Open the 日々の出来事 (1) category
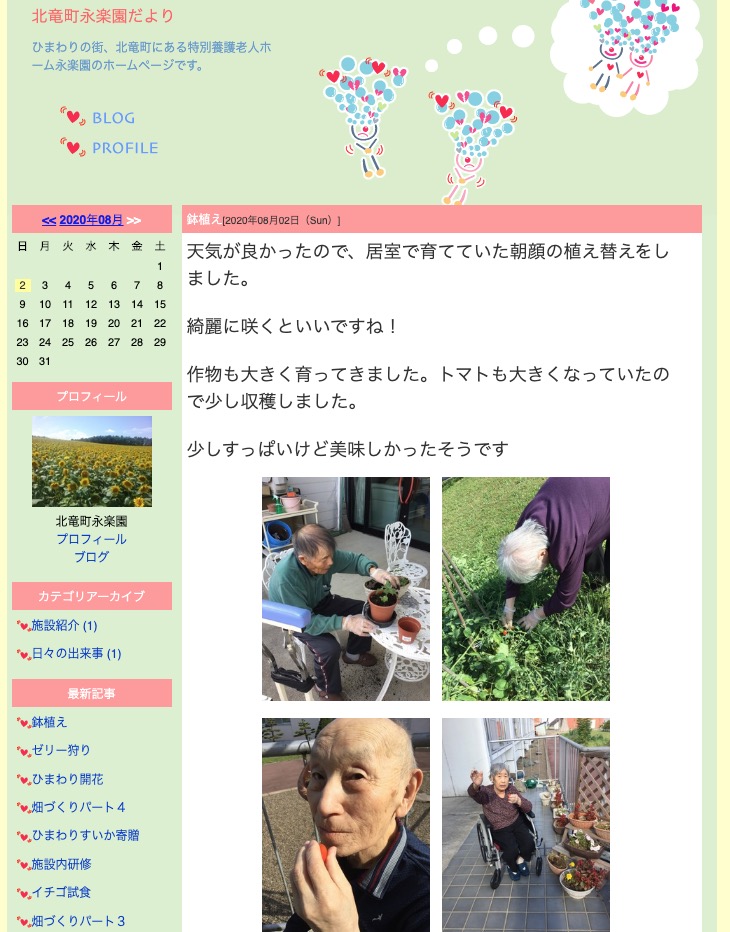Screen dimensions: 730x932 tap(76, 654)
